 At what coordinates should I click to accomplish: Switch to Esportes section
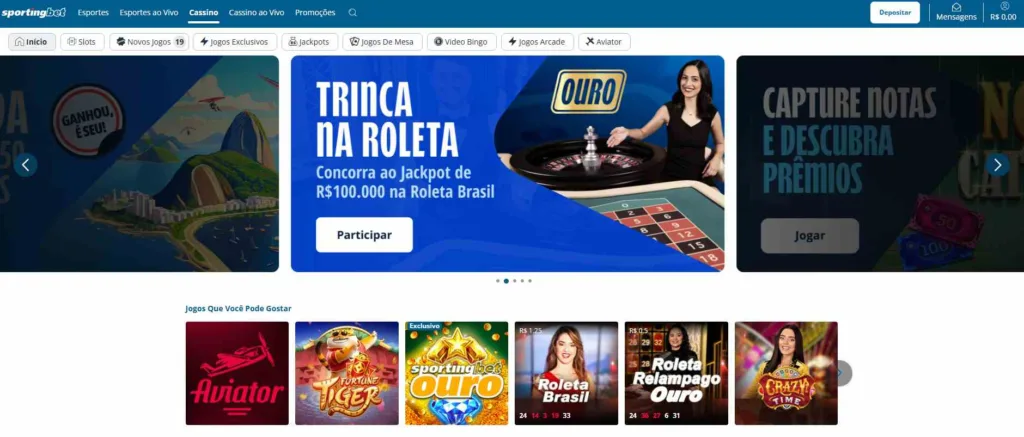(93, 13)
